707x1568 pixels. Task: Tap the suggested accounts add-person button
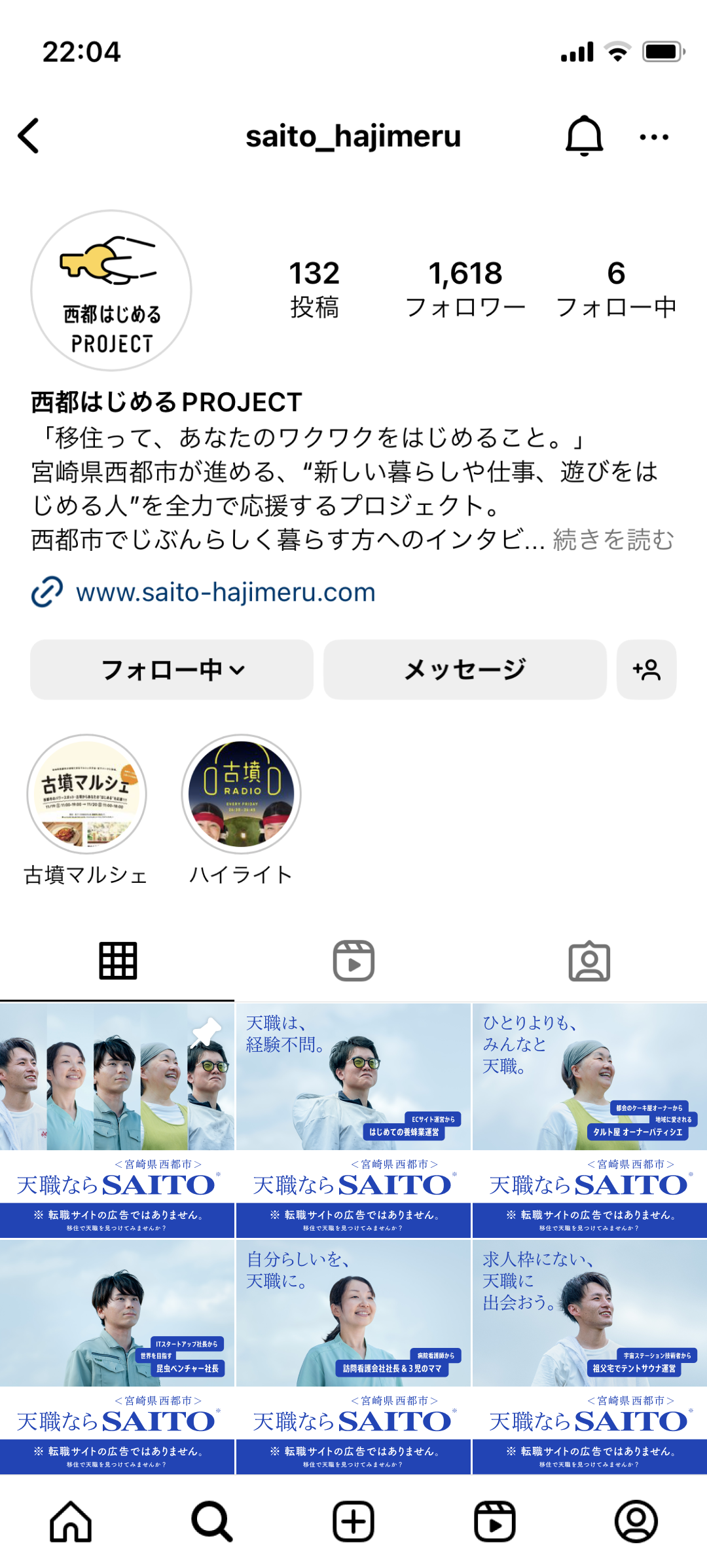(646, 669)
